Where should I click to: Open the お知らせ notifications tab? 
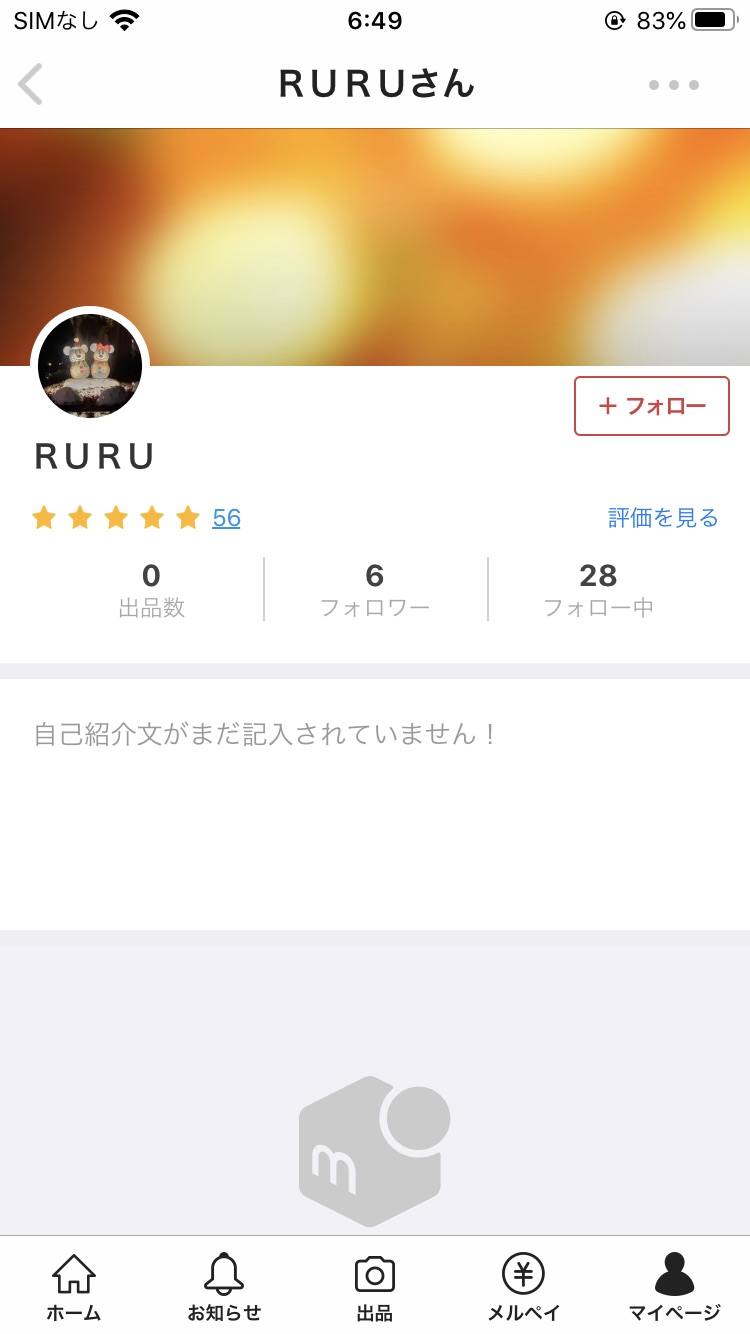224,1287
